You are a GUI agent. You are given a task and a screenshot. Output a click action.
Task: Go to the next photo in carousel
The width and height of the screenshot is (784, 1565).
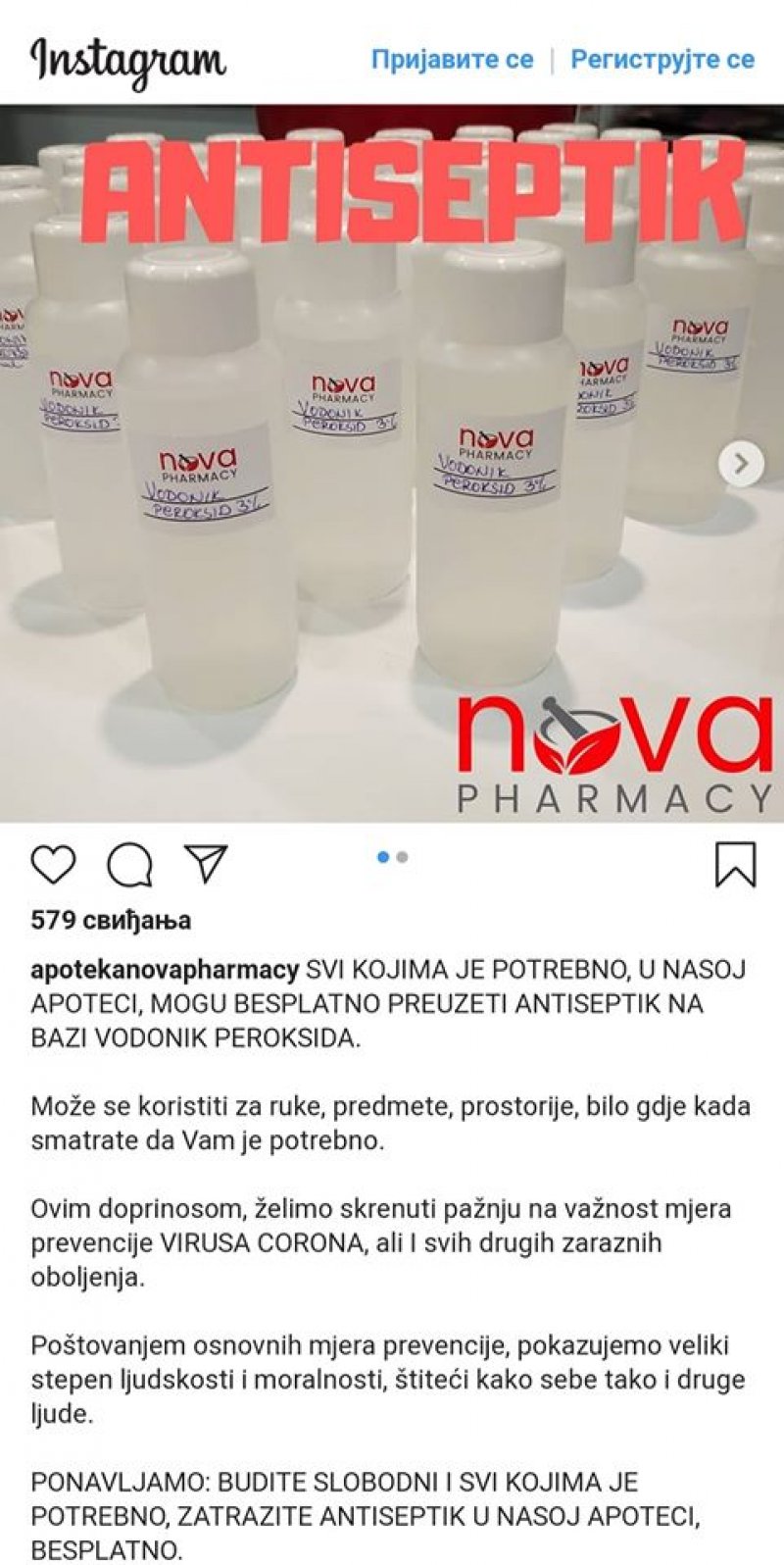pyautogui.click(x=742, y=464)
